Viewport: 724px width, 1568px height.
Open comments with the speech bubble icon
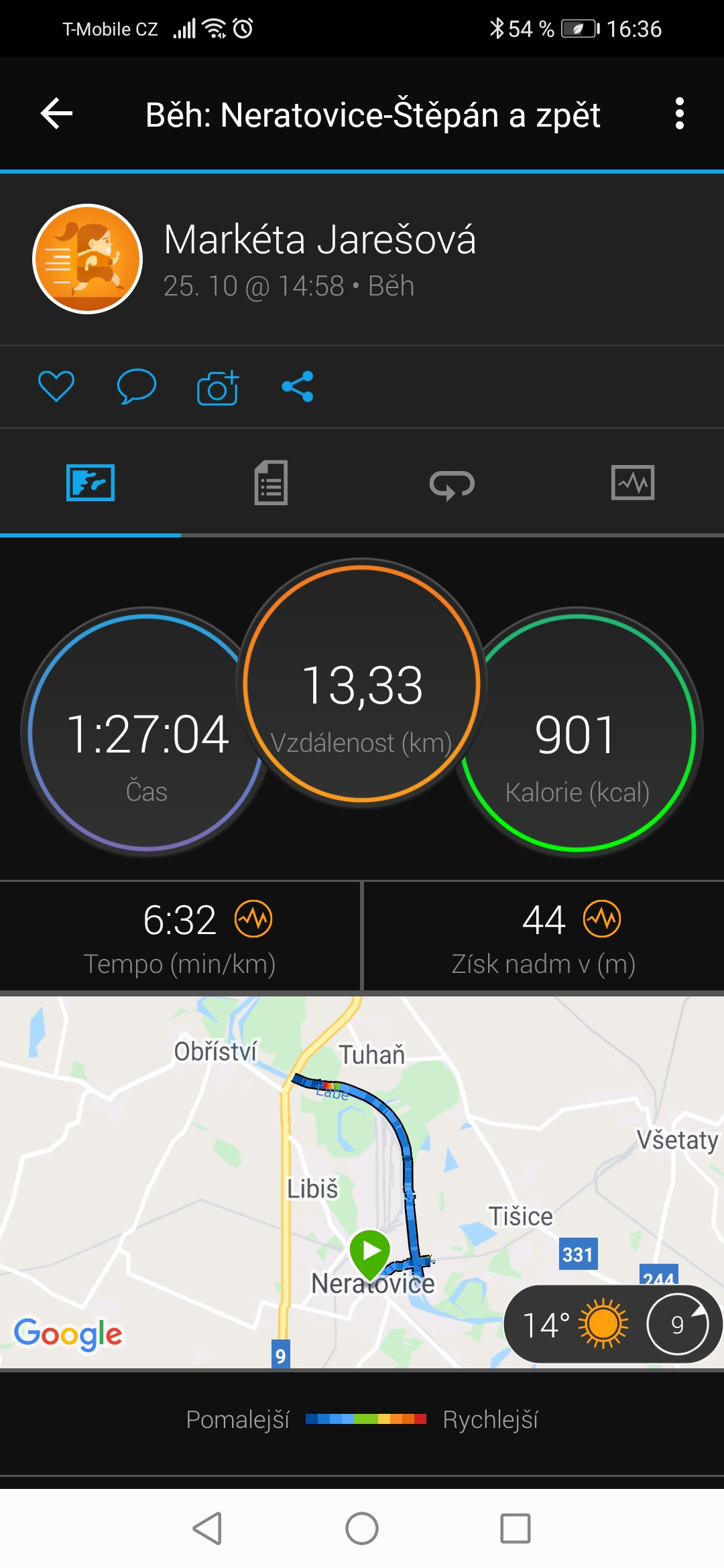[137, 387]
